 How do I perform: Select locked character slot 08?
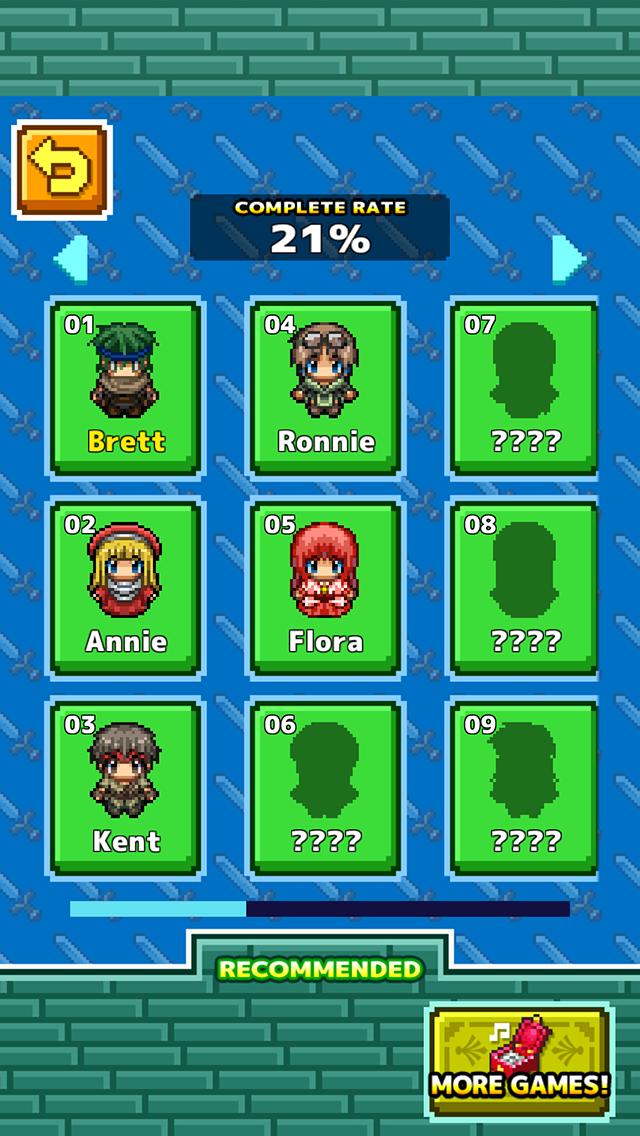tap(524, 587)
